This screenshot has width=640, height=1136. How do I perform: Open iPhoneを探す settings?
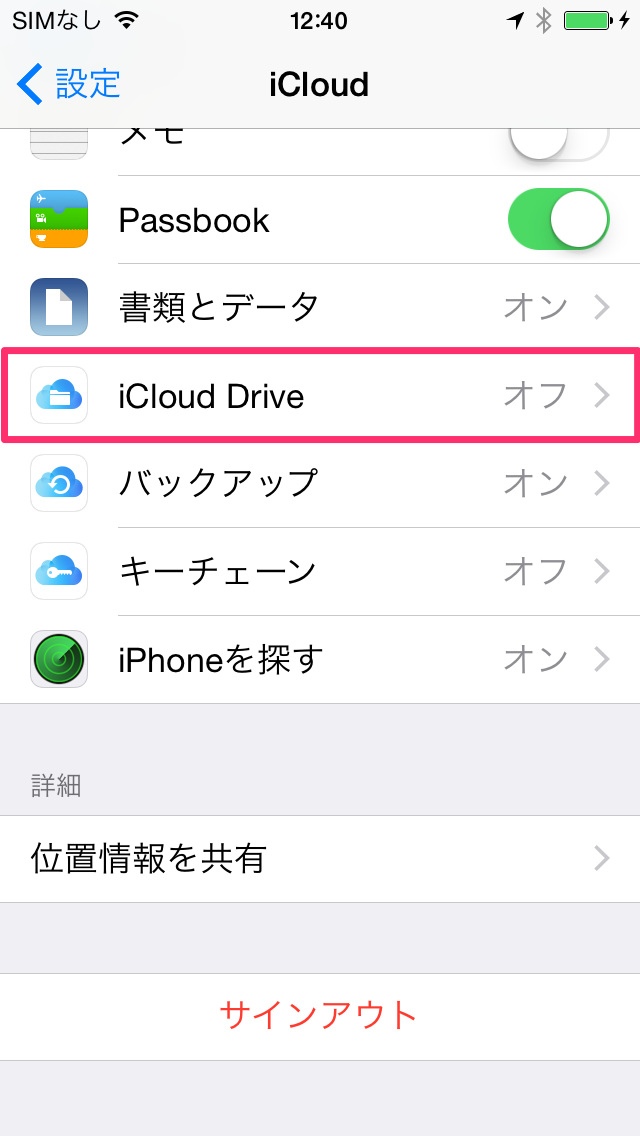pyautogui.click(x=320, y=659)
